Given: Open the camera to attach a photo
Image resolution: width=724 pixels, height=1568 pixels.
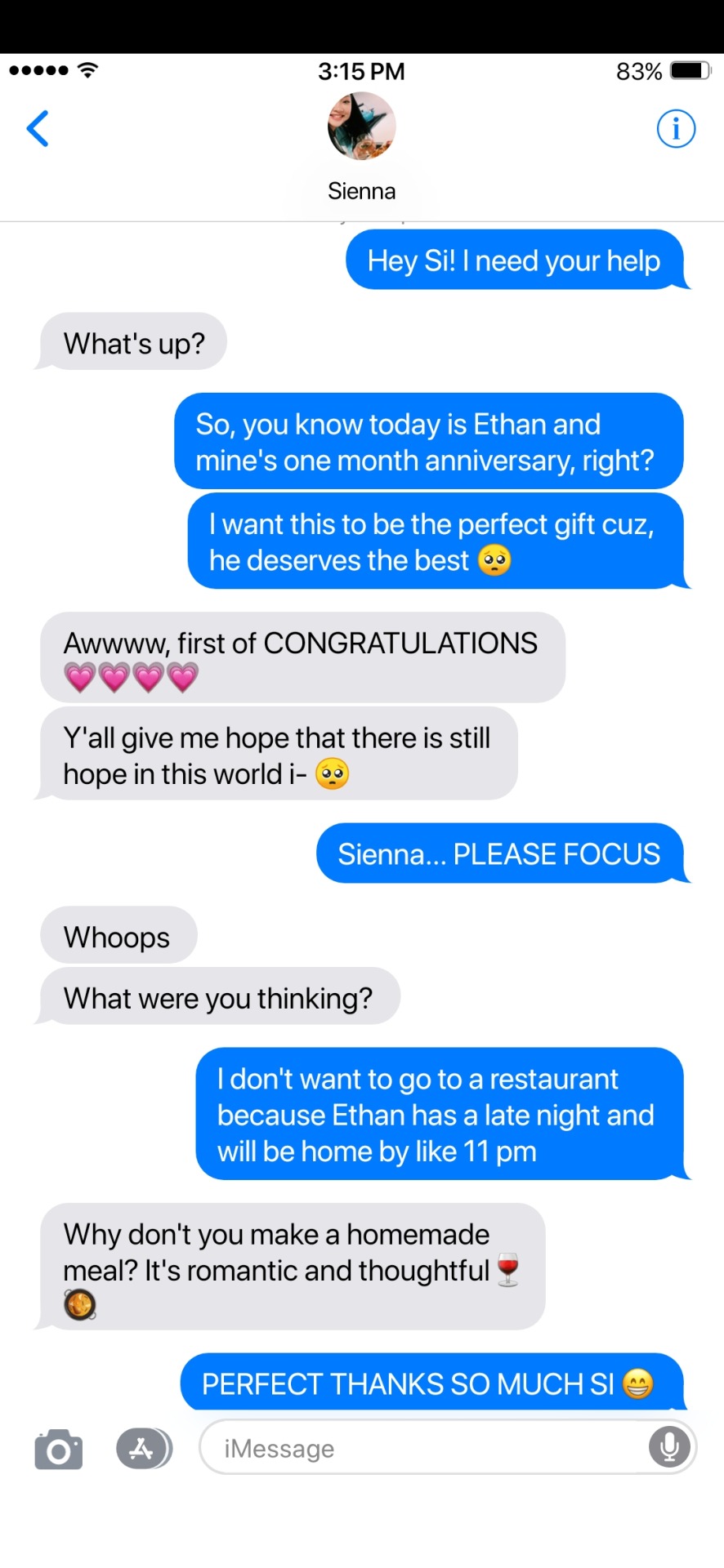Looking at the screenshot, I should (58, 1450).
